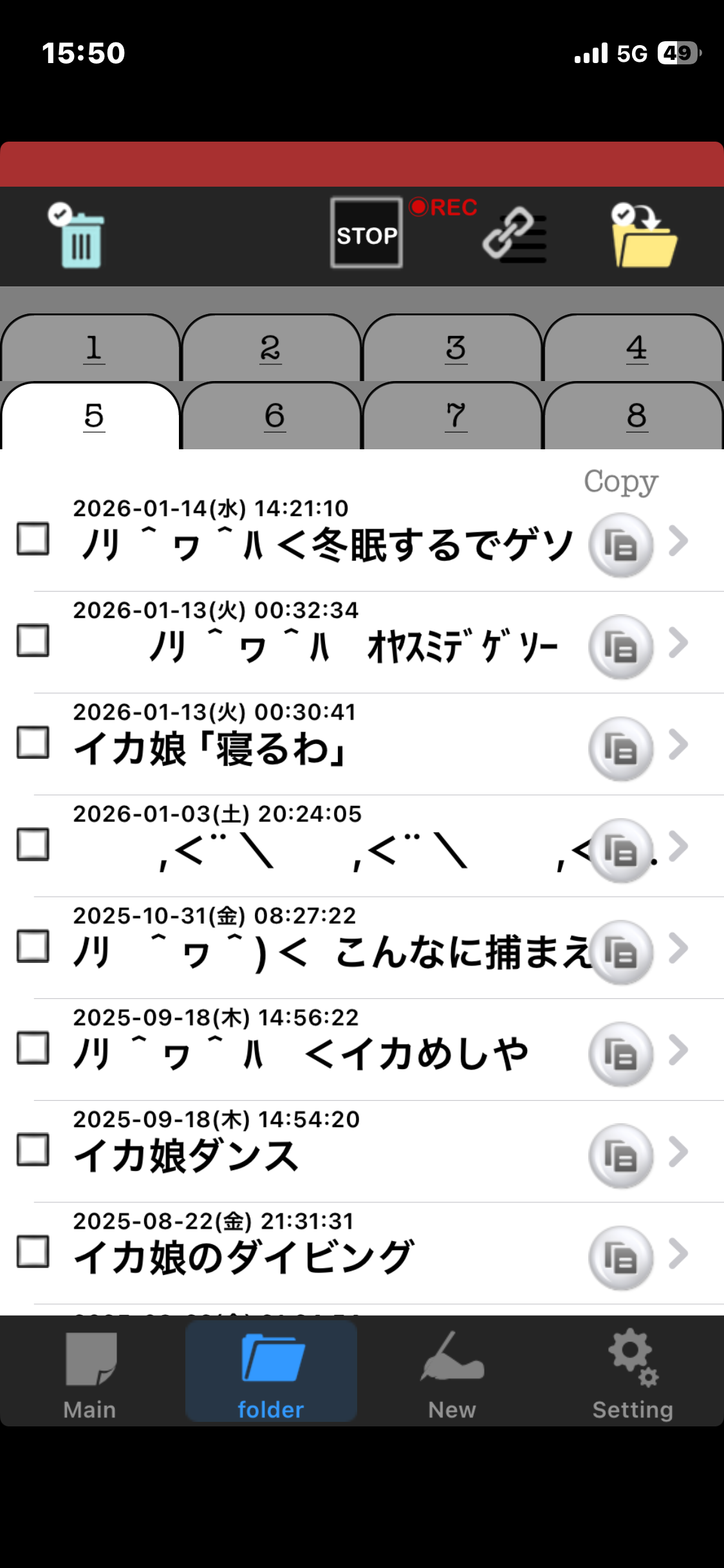Copy the イカめしや entry text

[620, 1054]
